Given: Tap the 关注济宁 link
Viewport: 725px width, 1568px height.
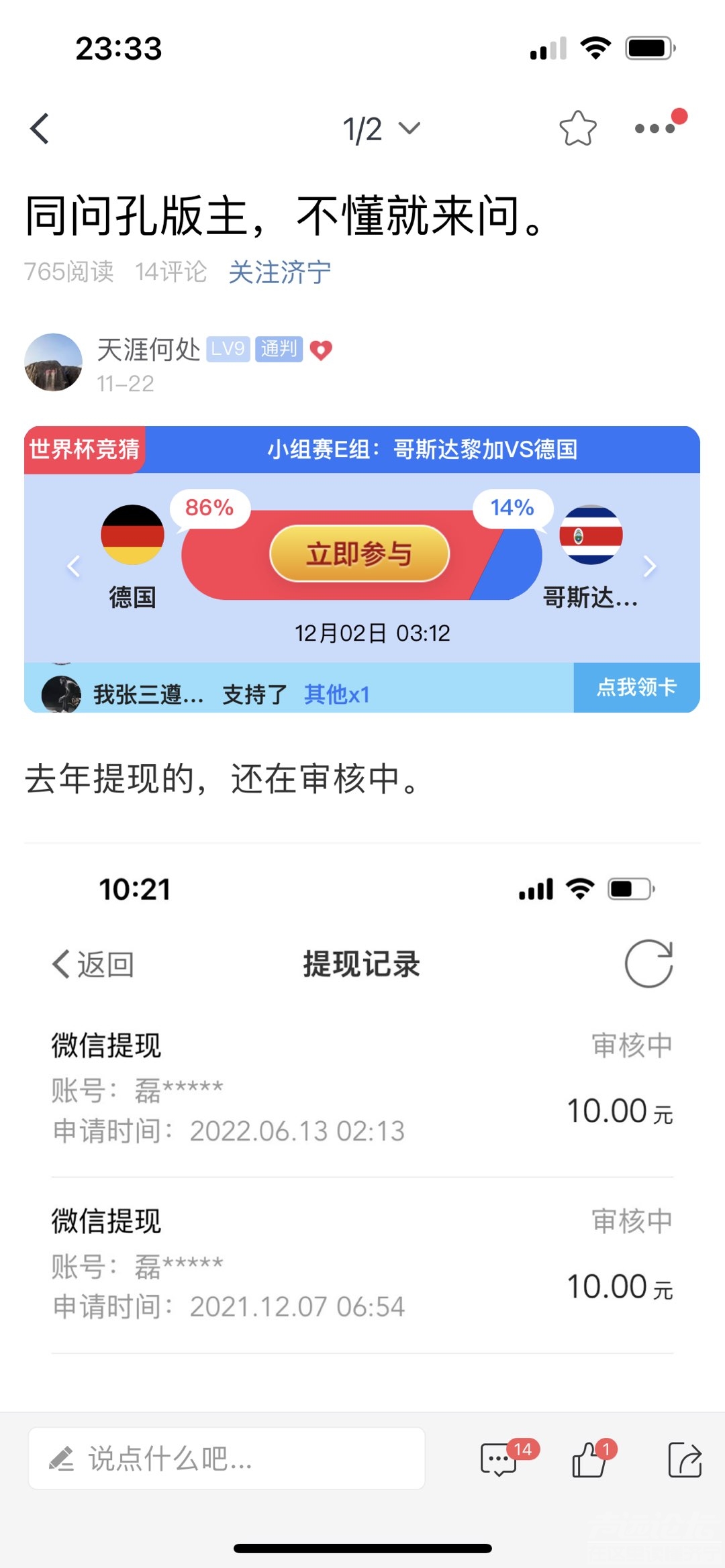Looking at the screenshot, I should (279, 272).
